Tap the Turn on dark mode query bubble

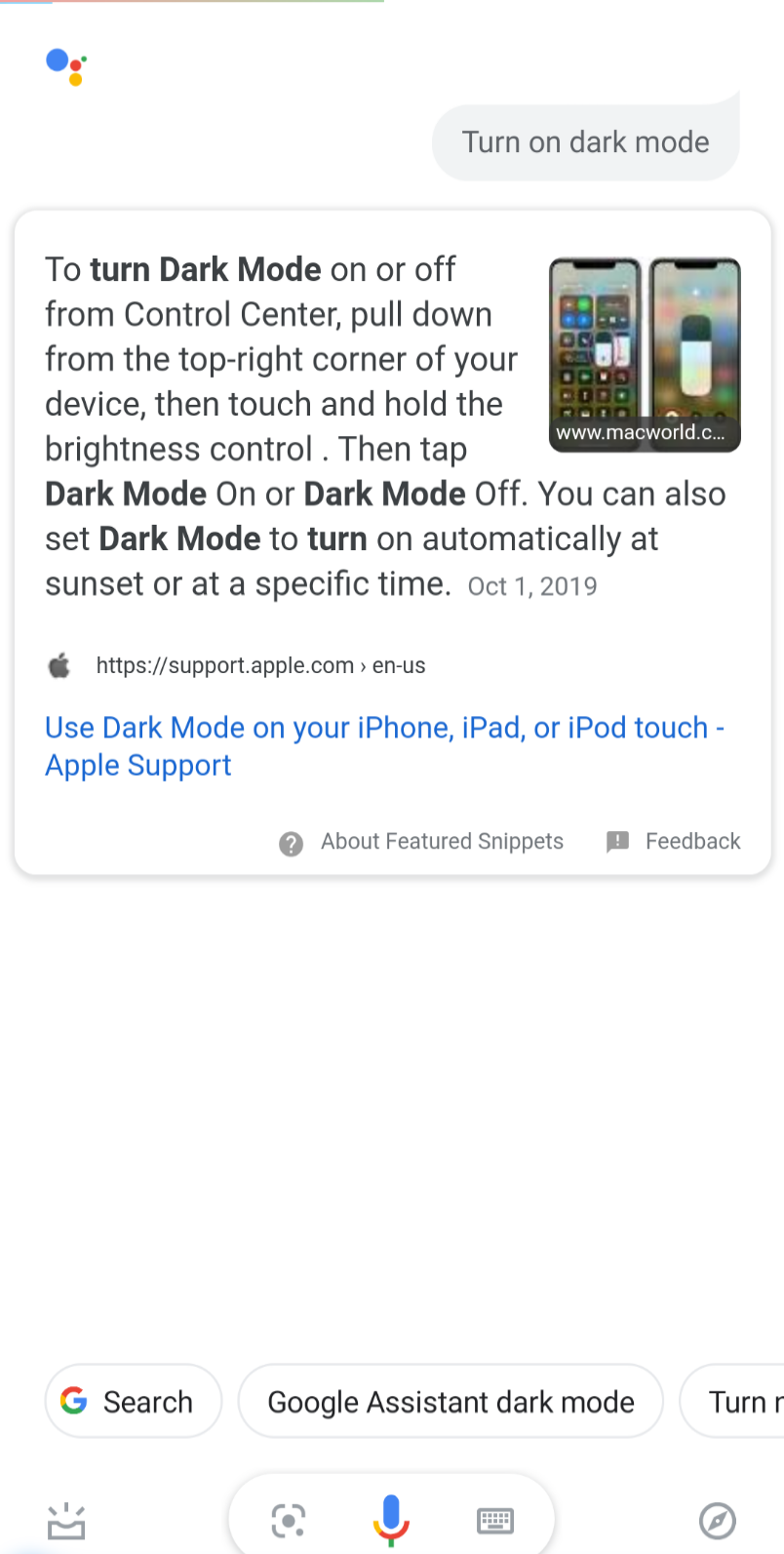coord(585,141)
